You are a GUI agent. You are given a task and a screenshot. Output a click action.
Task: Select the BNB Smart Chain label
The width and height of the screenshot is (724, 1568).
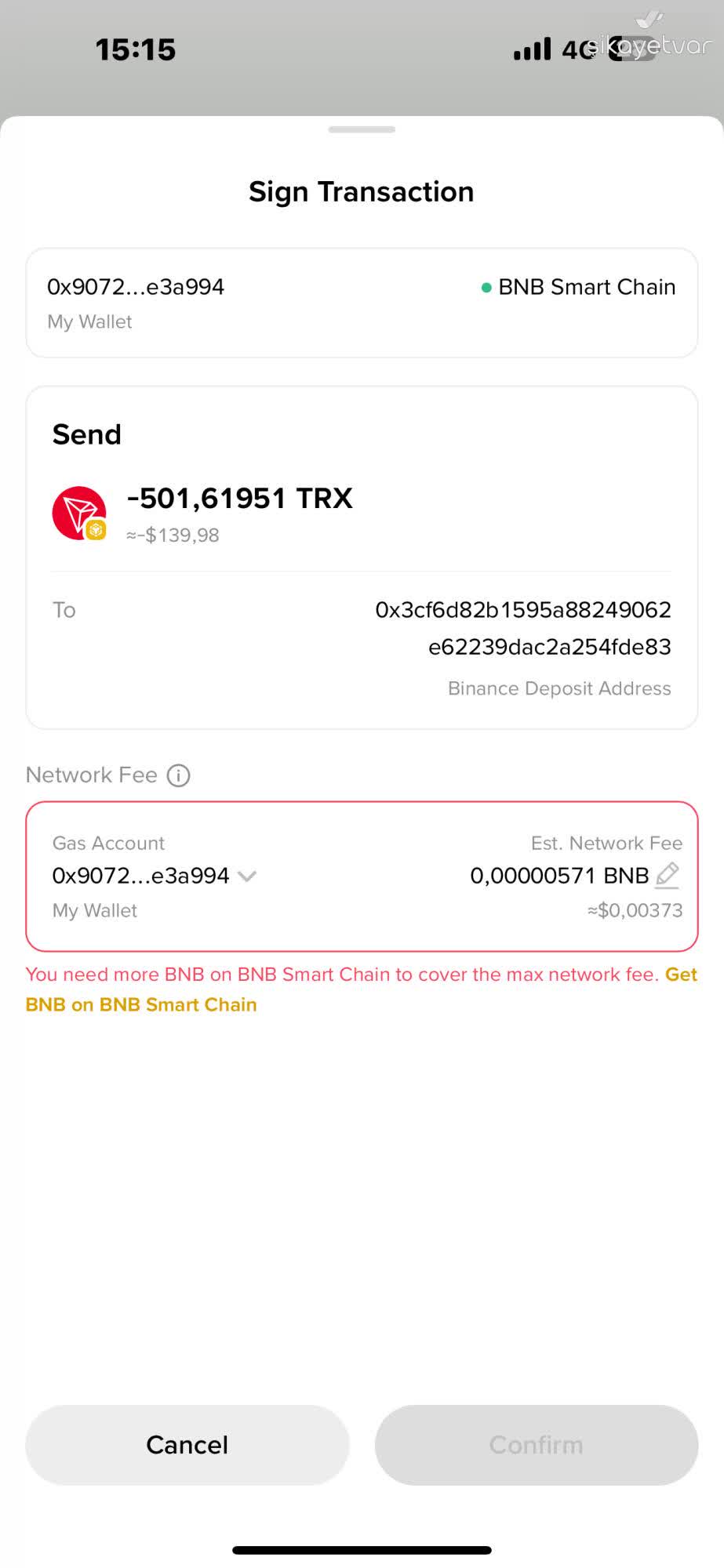click(x=587, y=287)
